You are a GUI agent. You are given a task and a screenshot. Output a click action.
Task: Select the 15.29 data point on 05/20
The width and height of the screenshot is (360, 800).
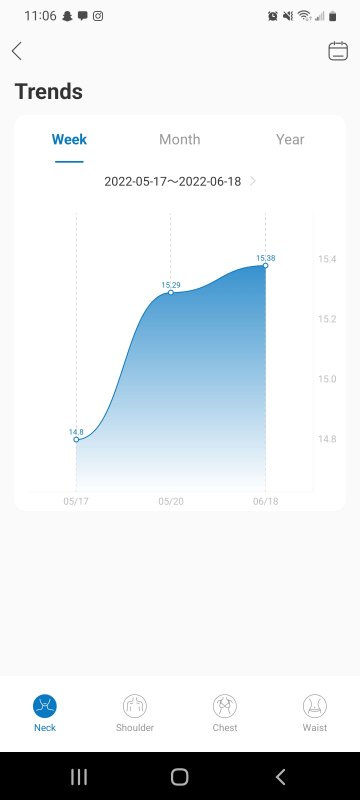click(x=171, y=292)
